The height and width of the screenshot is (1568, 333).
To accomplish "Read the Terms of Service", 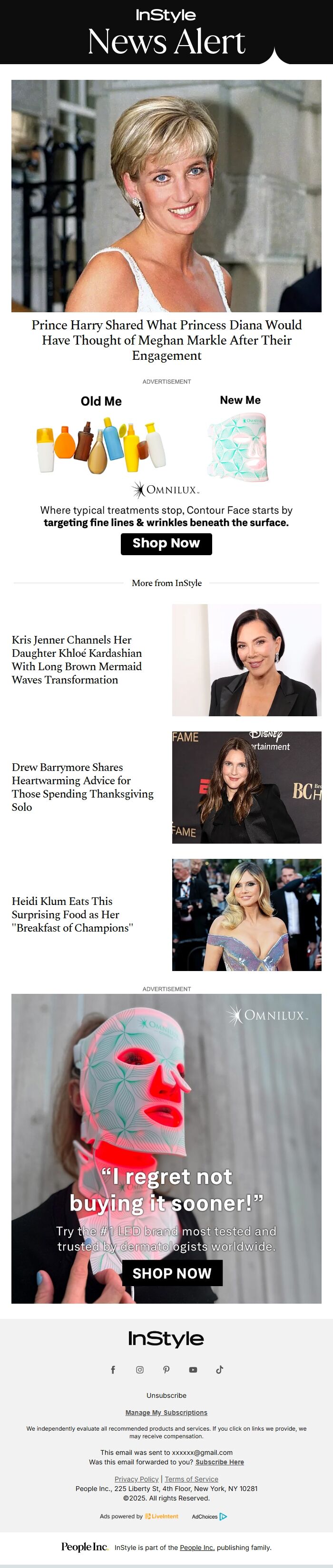I will click(x=191, y=1479).
